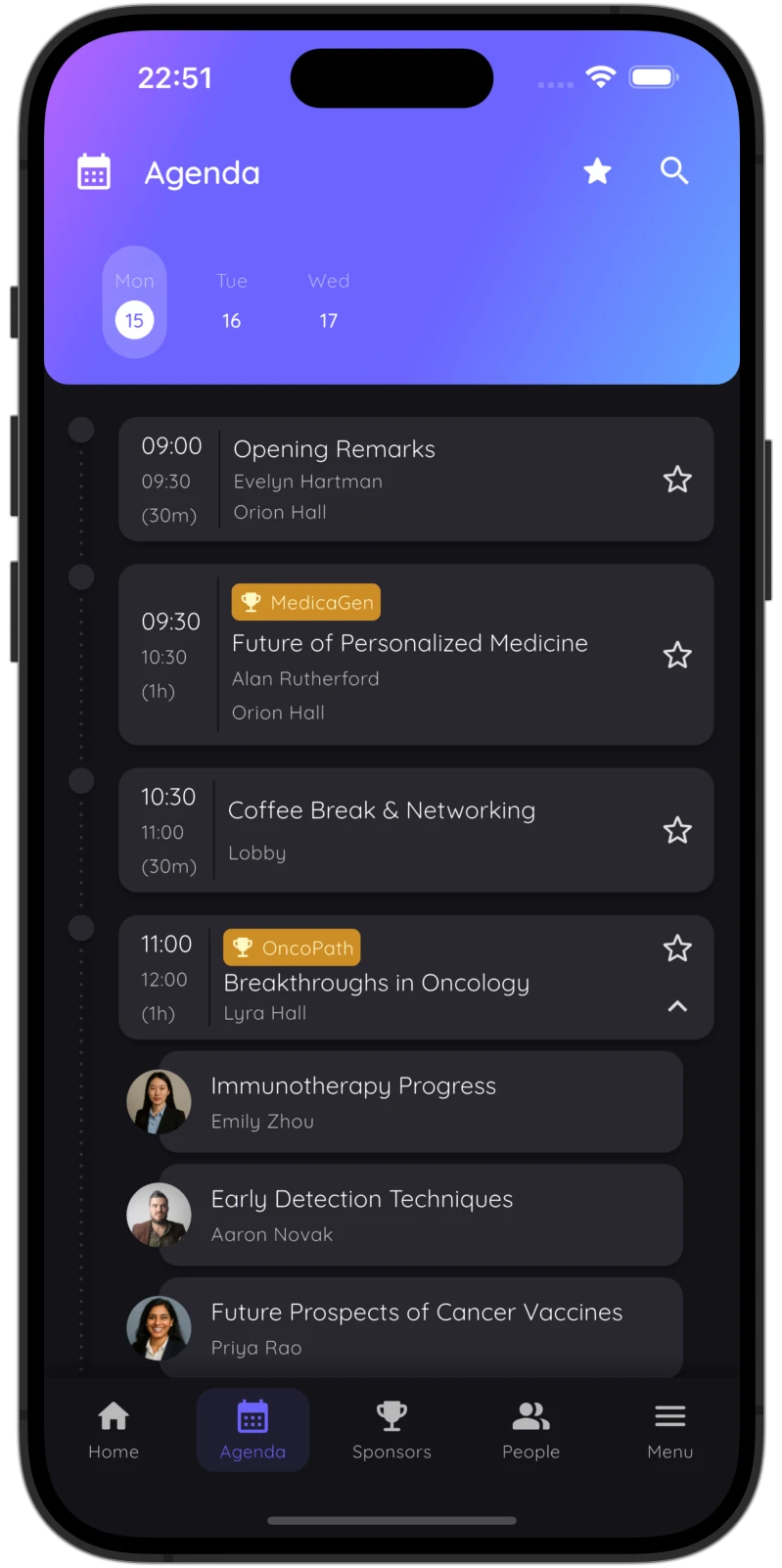Screen dimensions: 782x1568
Task: Favorite the Opening Remarks session
Action: [677, 480]
